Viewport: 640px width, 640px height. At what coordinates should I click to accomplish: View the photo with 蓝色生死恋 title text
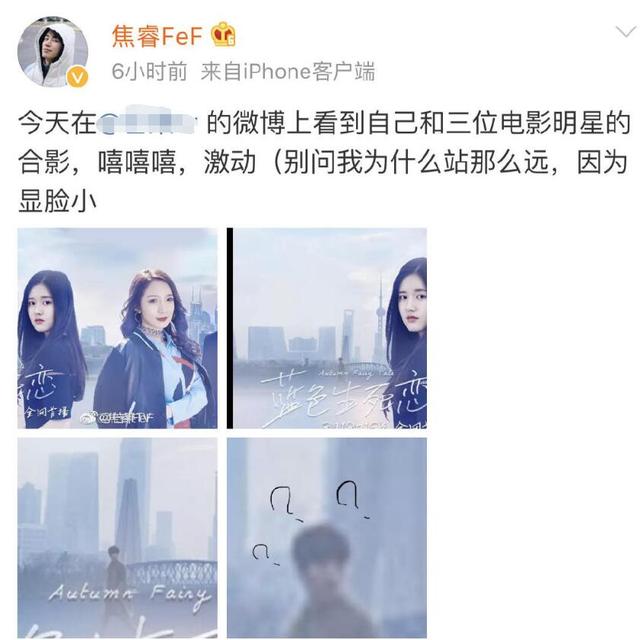pos(330,328)
